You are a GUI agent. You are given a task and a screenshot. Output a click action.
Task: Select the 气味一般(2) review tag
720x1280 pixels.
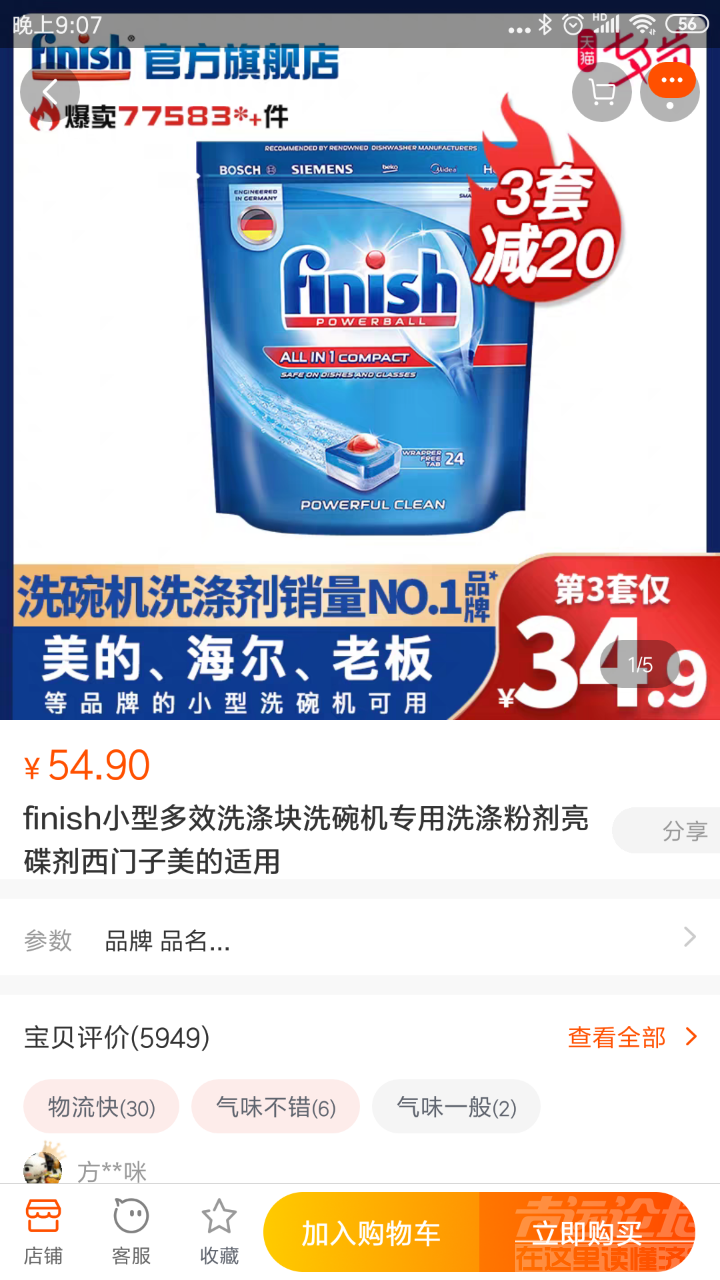[456, 1107]
